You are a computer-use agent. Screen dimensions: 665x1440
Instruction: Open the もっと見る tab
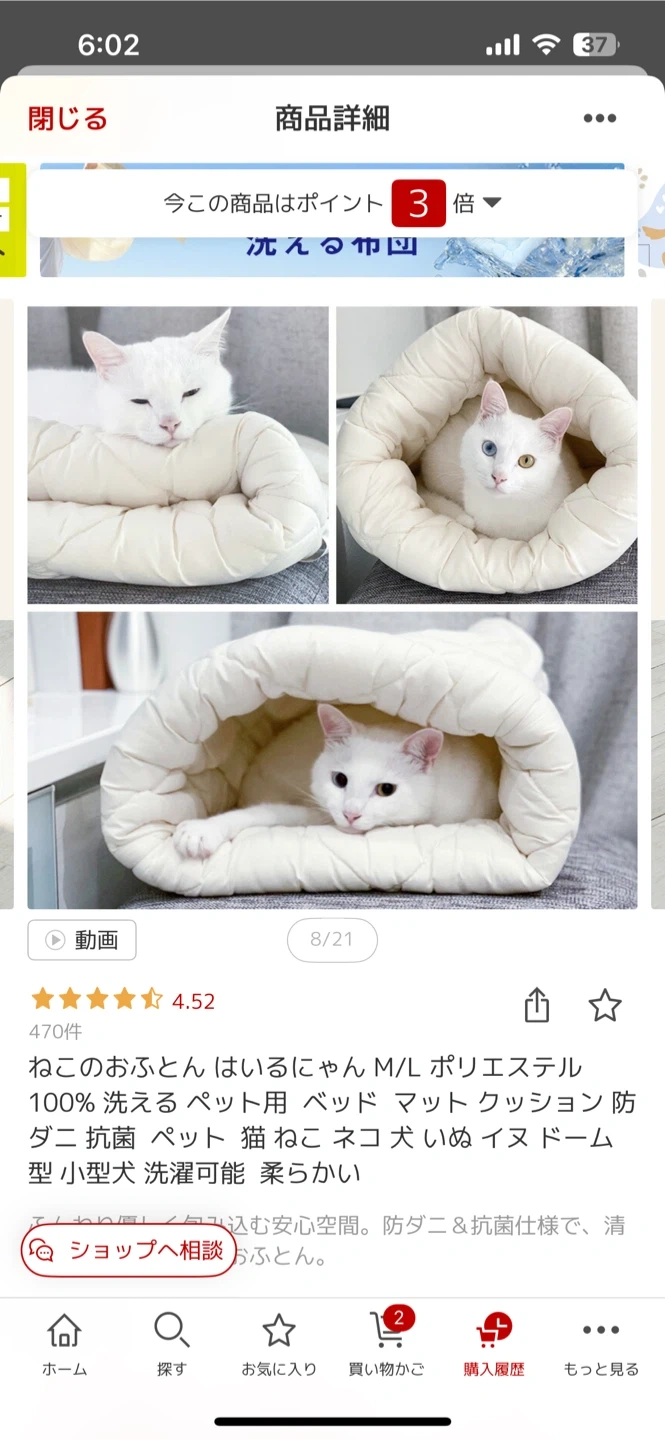[600, 1345]
